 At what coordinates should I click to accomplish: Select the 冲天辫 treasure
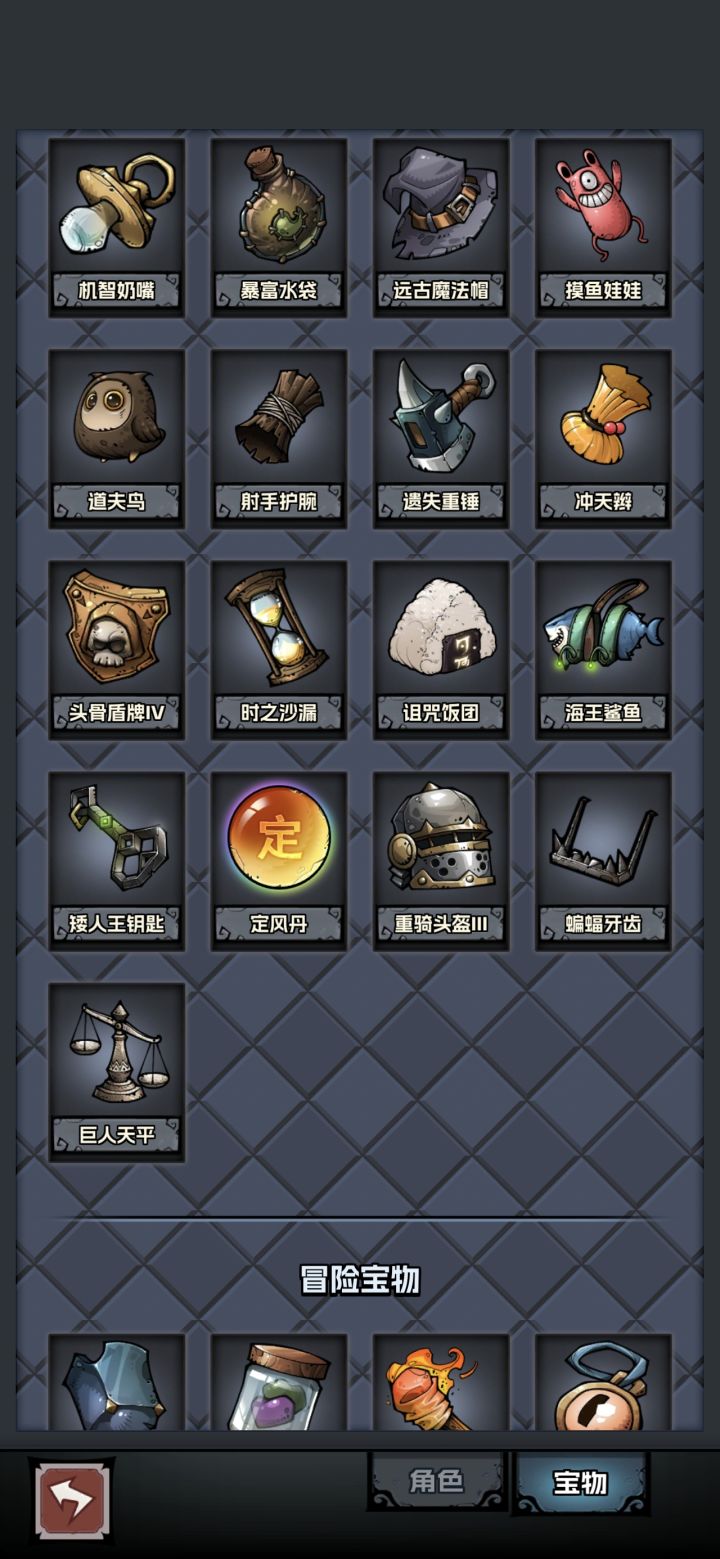click(x=603, y=438)
